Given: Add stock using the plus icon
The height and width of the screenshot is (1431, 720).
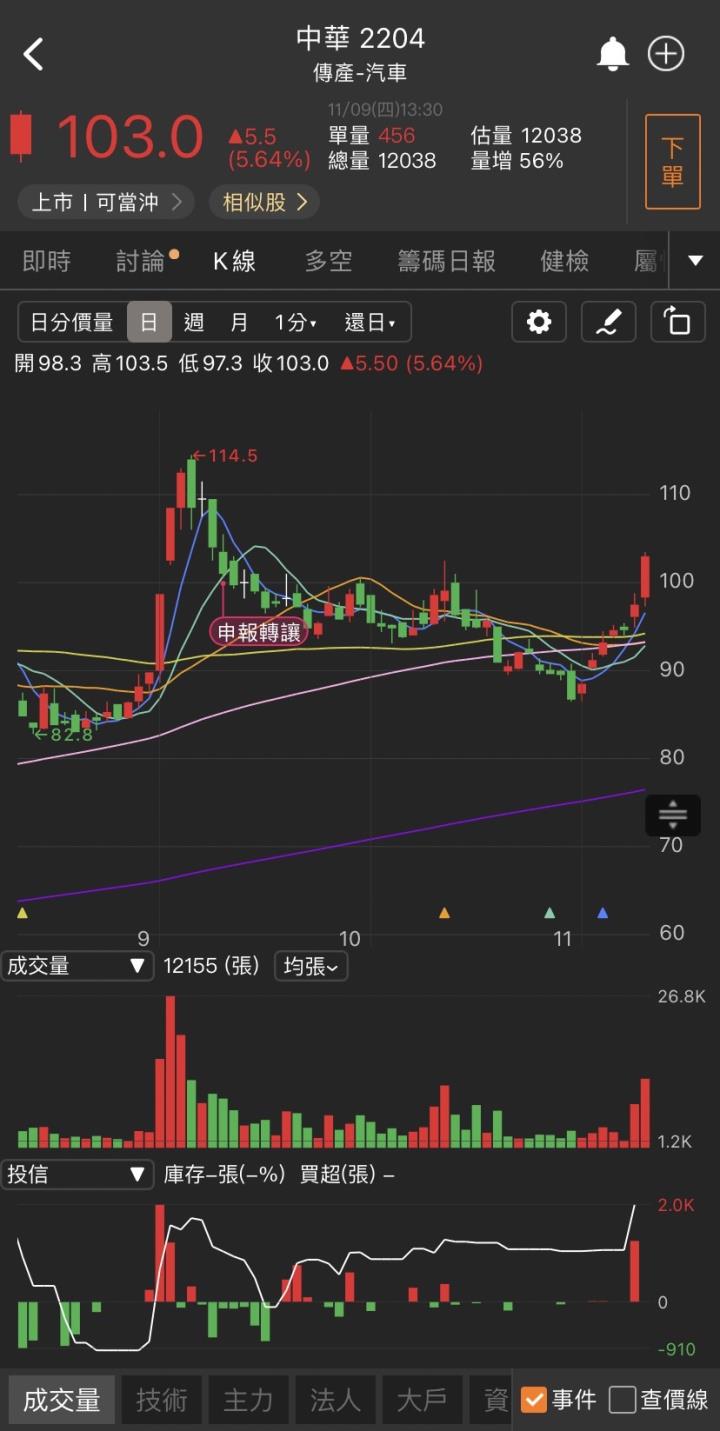Looking at the screenshot, I should (x=666, y=53).
